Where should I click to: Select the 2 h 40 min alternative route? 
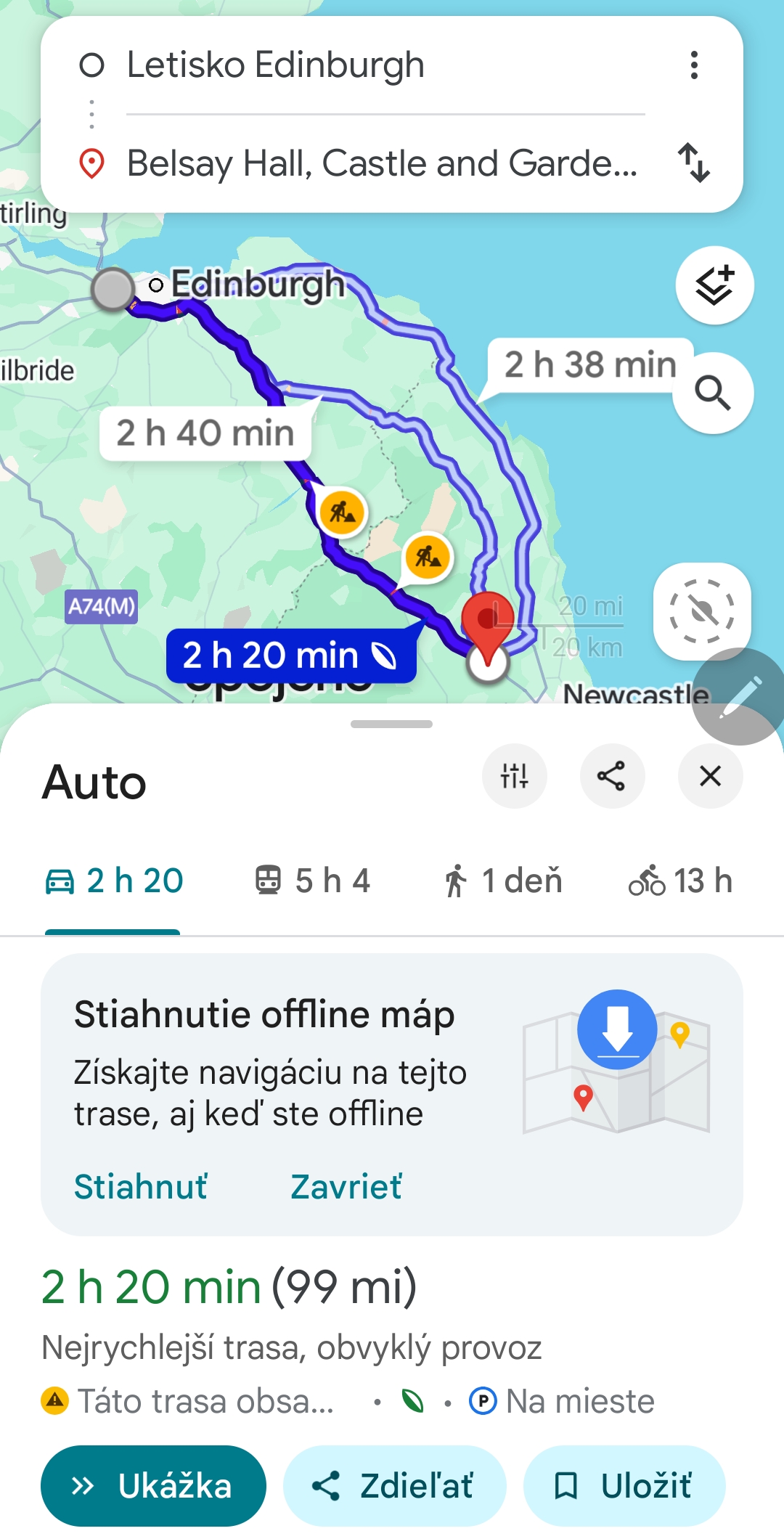(x=205, y=433)
